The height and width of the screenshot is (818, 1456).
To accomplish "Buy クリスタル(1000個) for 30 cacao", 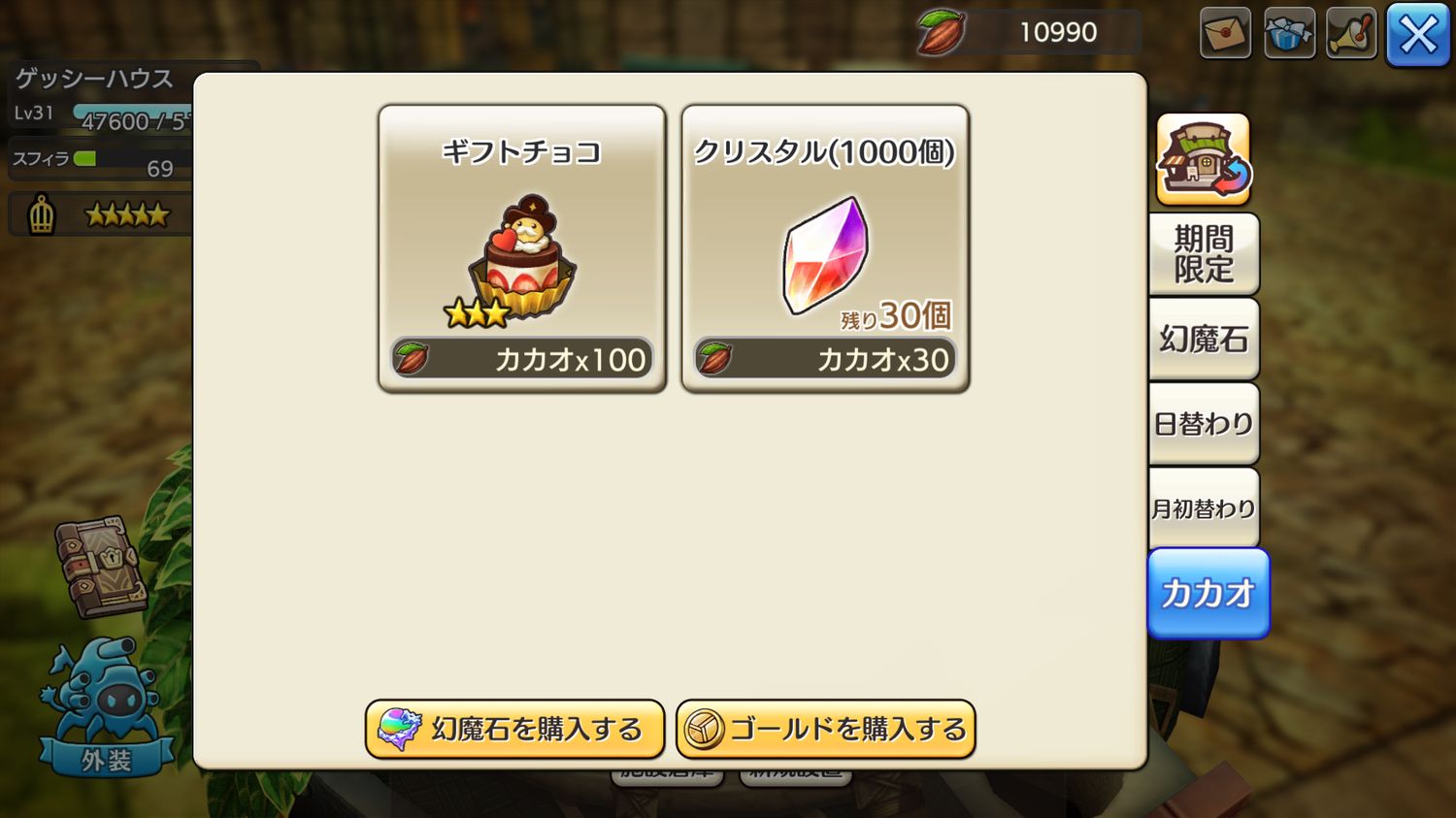I will click(825, 248).
